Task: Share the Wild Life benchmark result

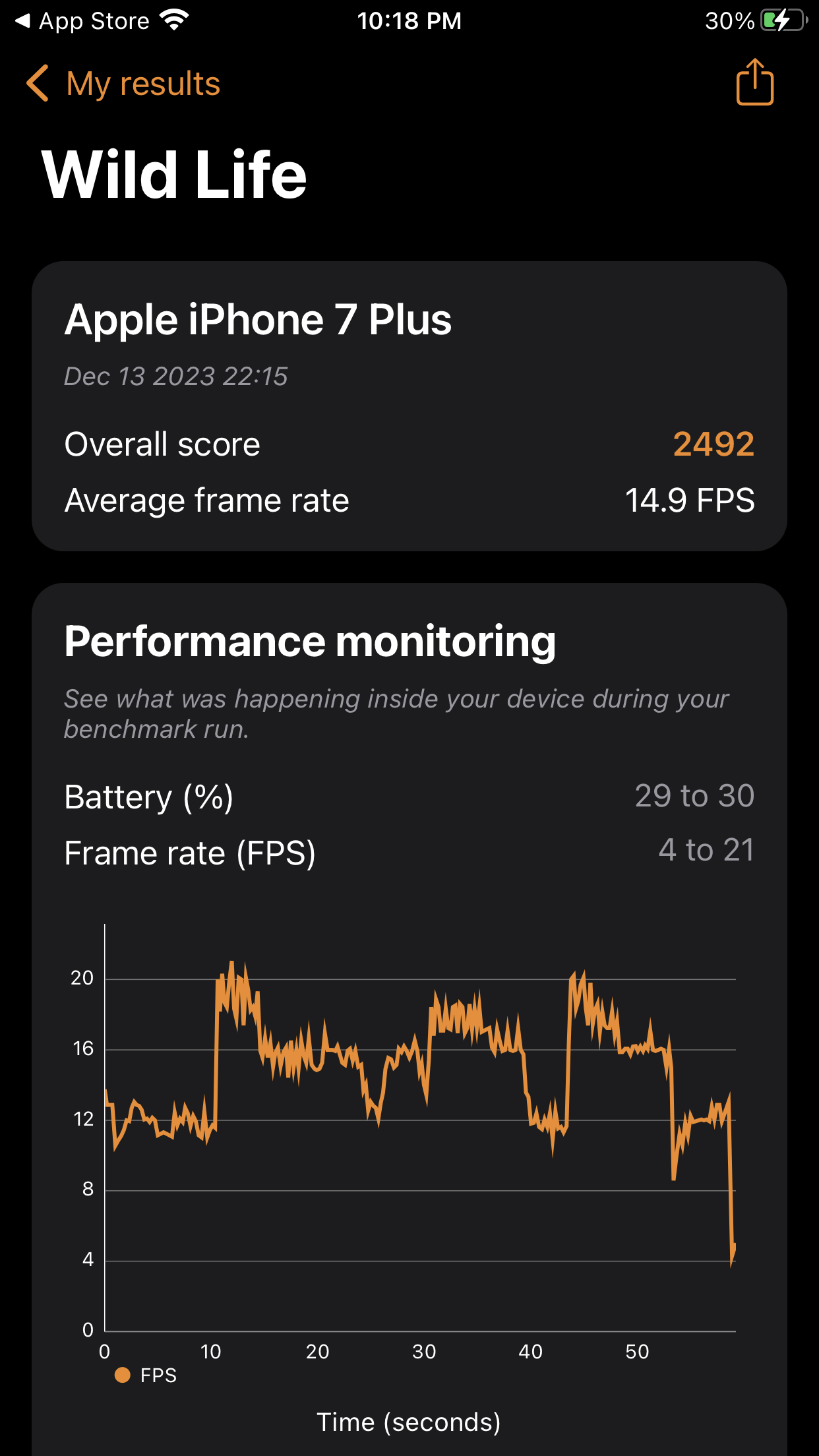Action: click(x=754, y=82)
